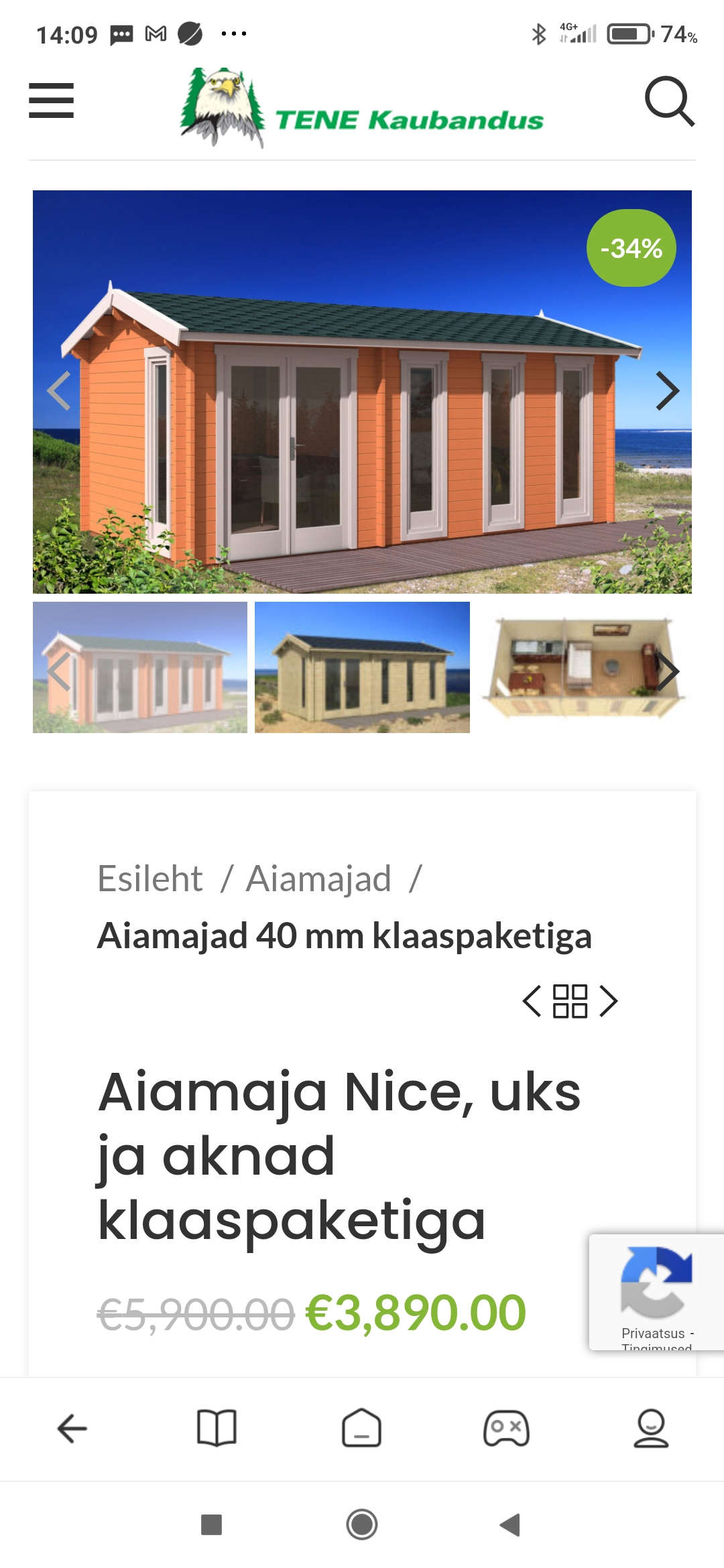The width and height of the screenshot is (724, 1568).
Task: Open Esileht breadcrumb link
Action: [x=150, y=878]
